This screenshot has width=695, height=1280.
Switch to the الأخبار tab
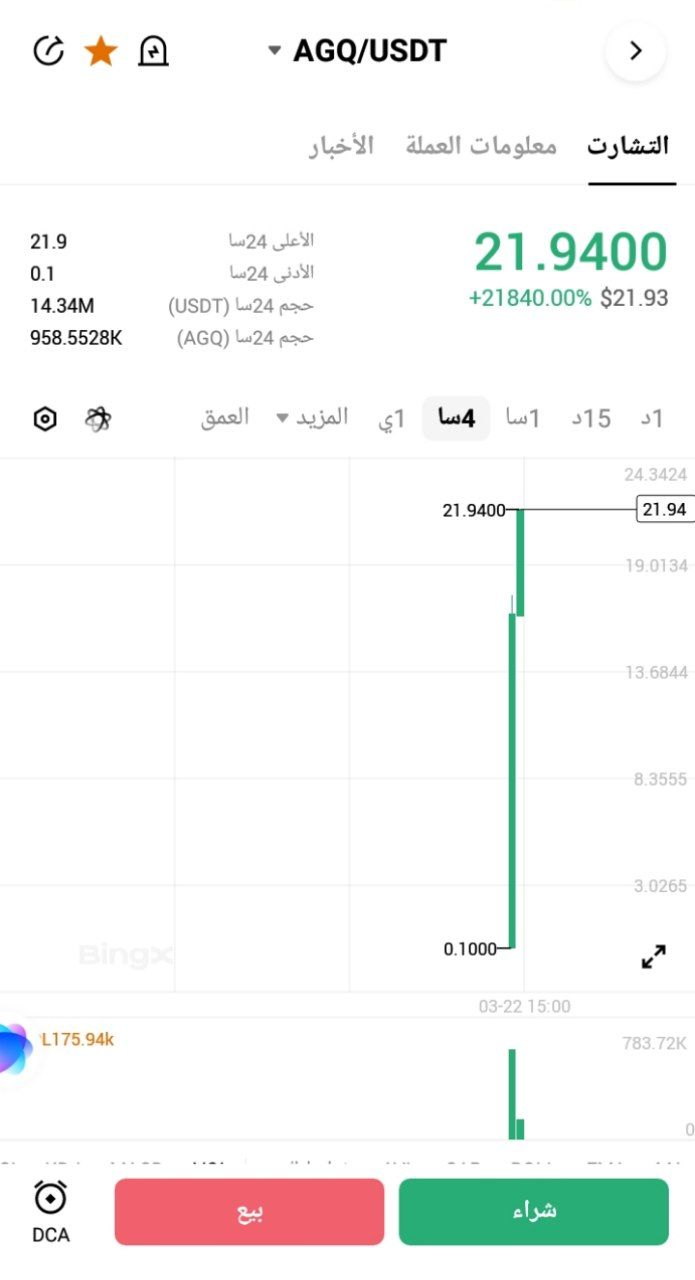click(341, 146)
